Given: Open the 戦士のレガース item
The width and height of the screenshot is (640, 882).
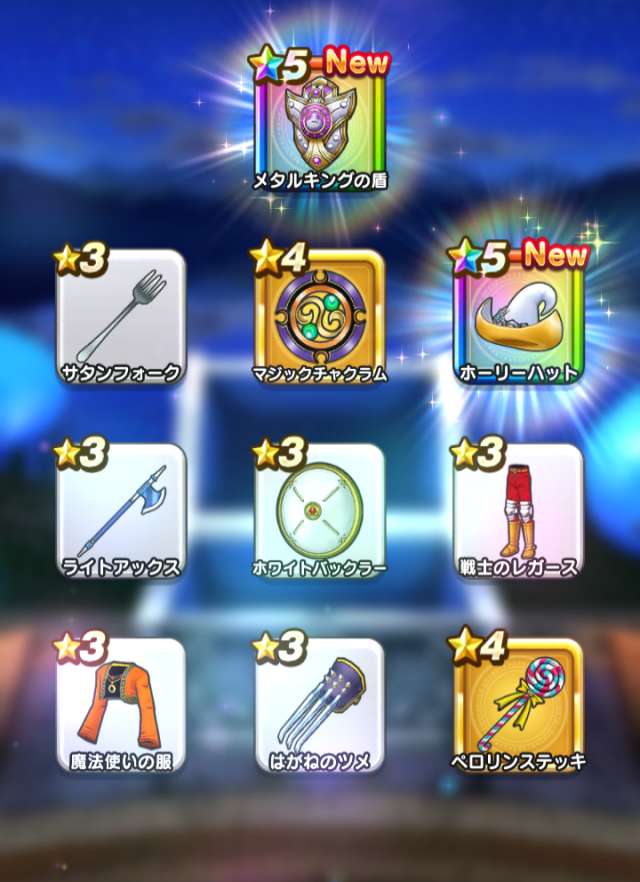Looking at the screenshot, I should click(518, 512).
